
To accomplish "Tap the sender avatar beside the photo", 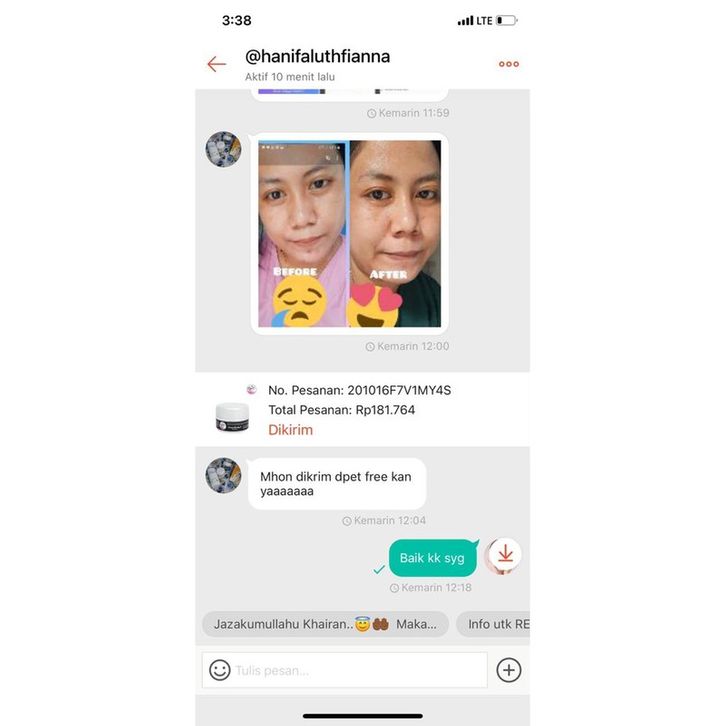I will (x=223, y=149).
